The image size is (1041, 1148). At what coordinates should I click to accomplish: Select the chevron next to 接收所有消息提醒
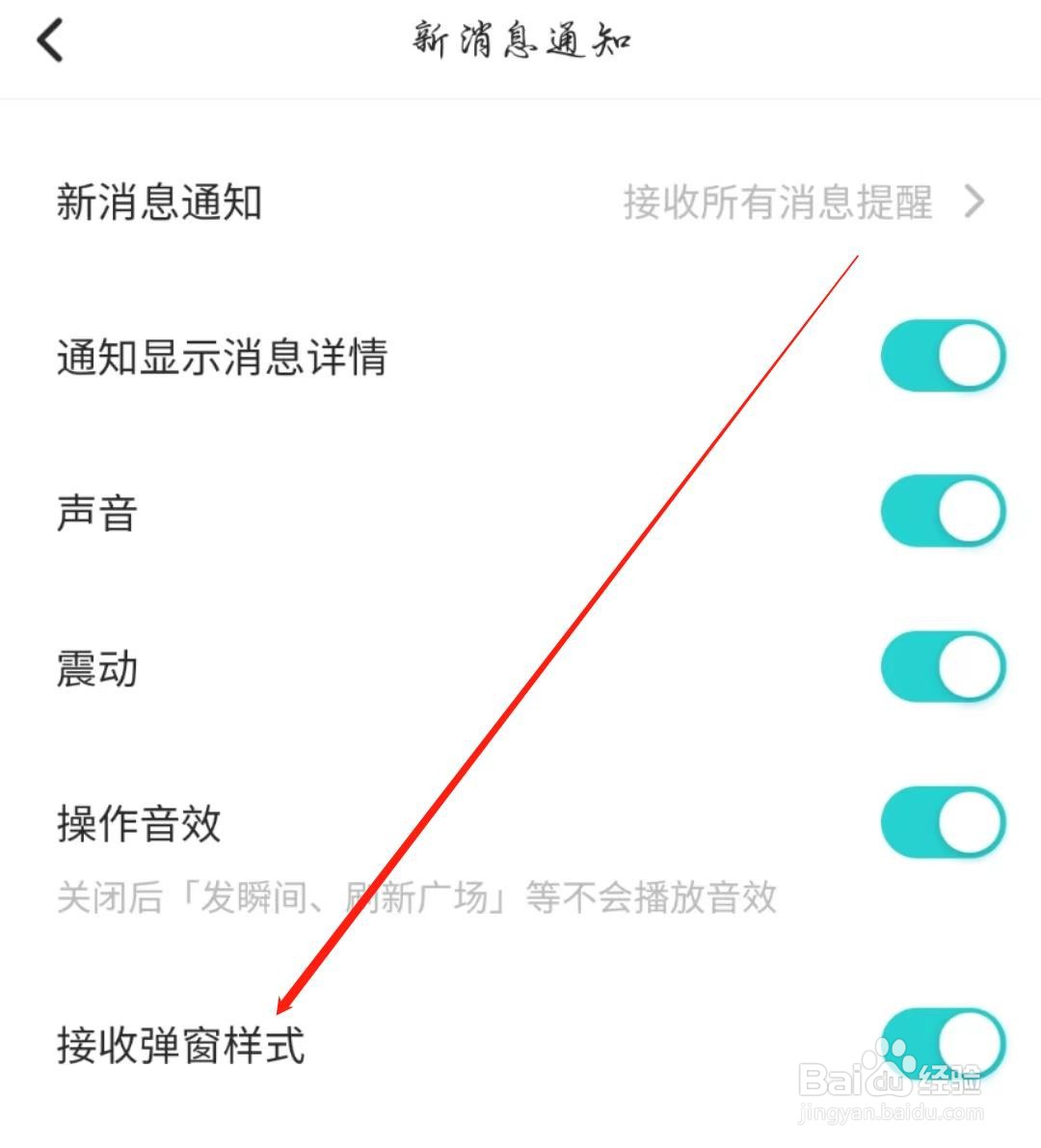coord(974,202)
